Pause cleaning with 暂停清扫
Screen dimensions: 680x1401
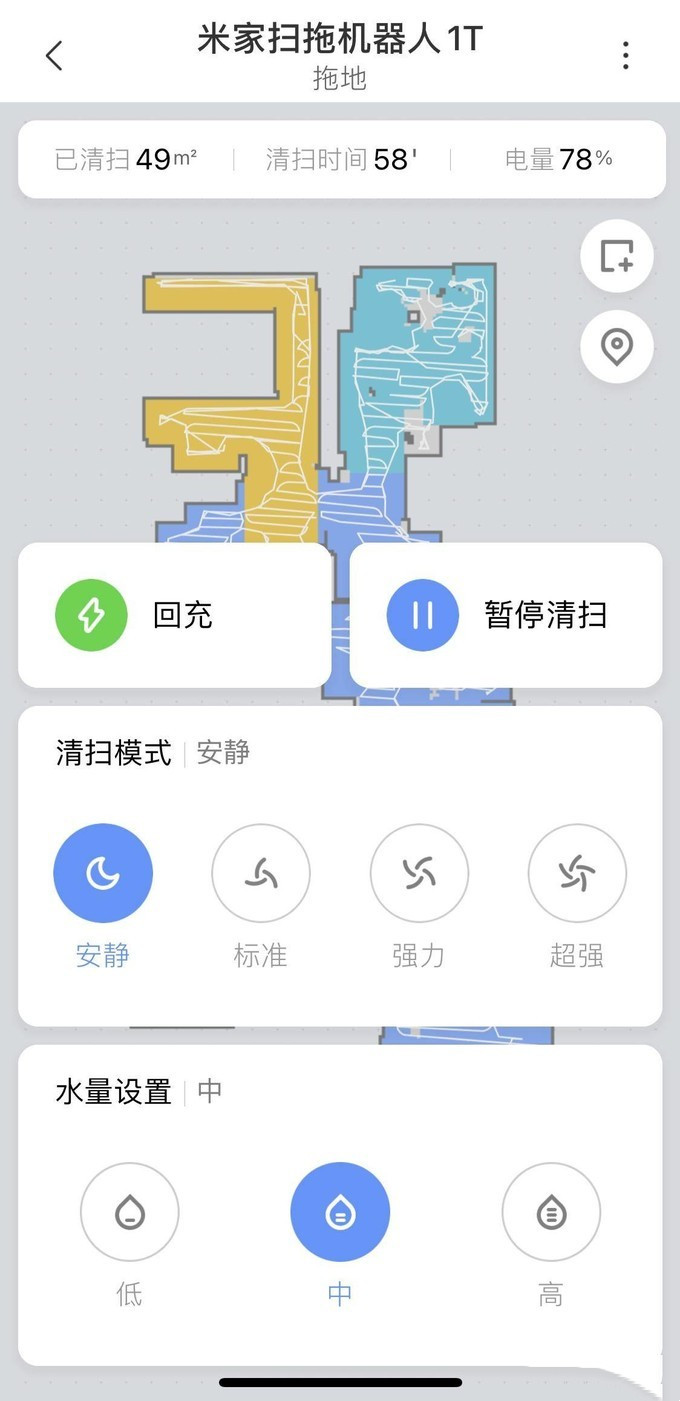pyautogui.click(x=506, y=615)
